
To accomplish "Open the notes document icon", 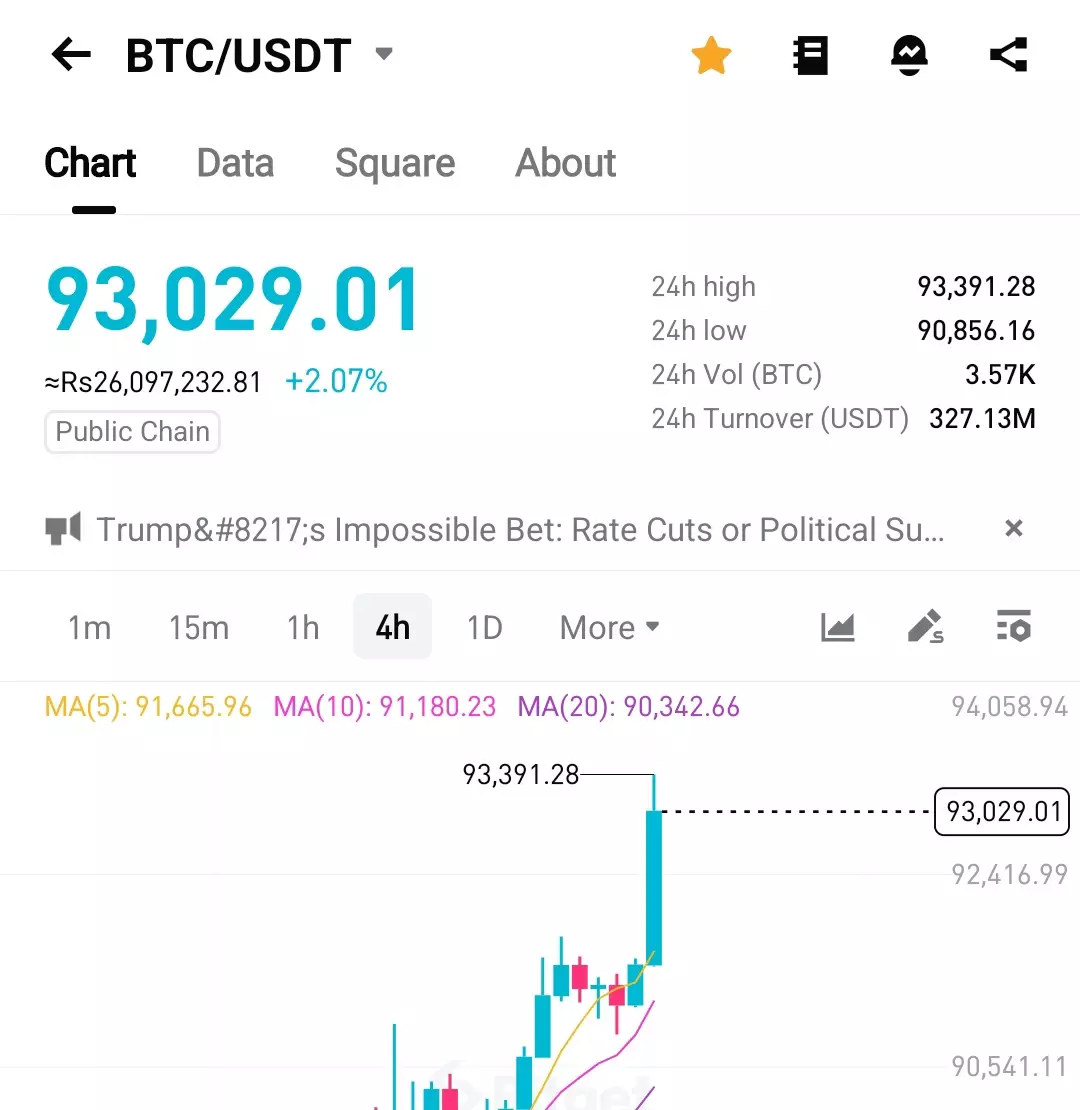I will point(810,55).
